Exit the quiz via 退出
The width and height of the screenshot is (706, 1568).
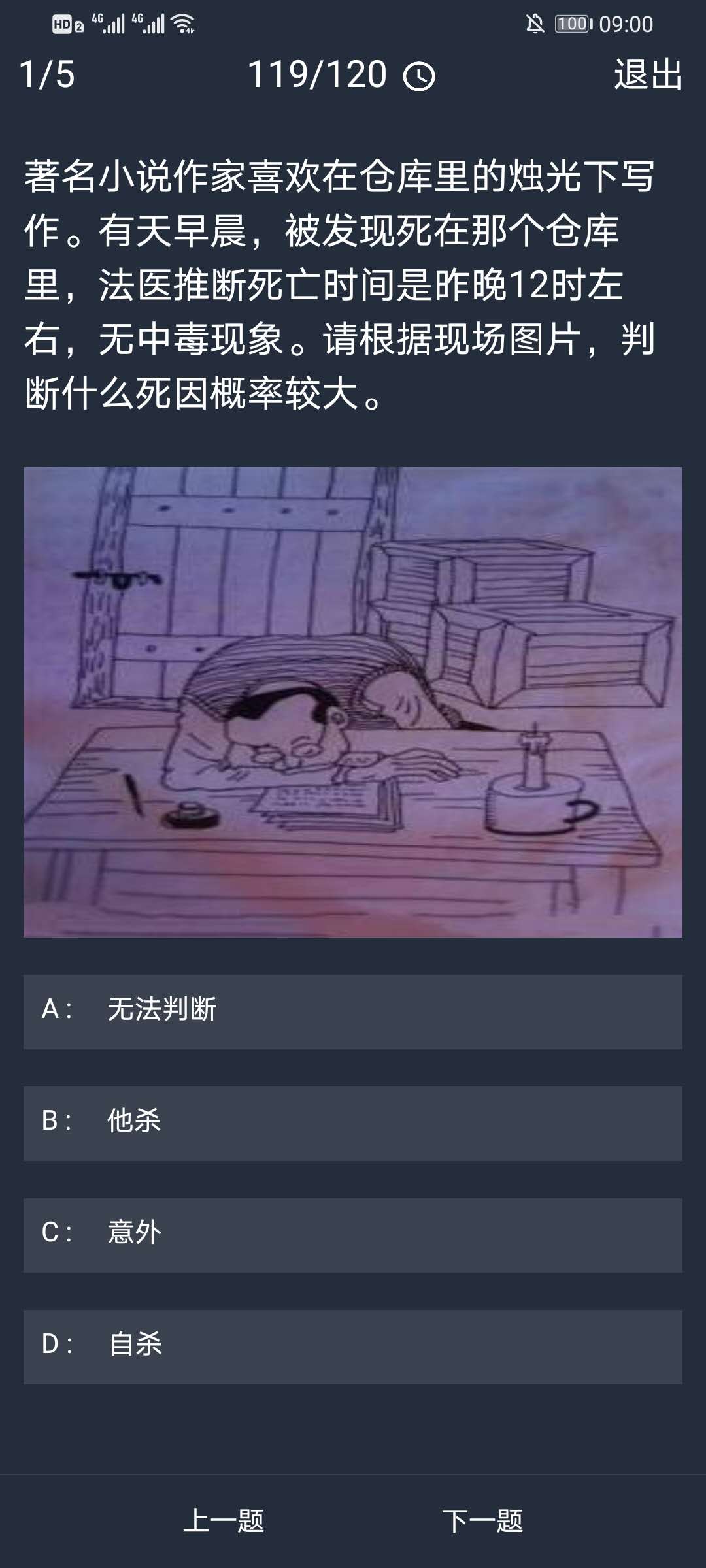(x=648, y=74)
